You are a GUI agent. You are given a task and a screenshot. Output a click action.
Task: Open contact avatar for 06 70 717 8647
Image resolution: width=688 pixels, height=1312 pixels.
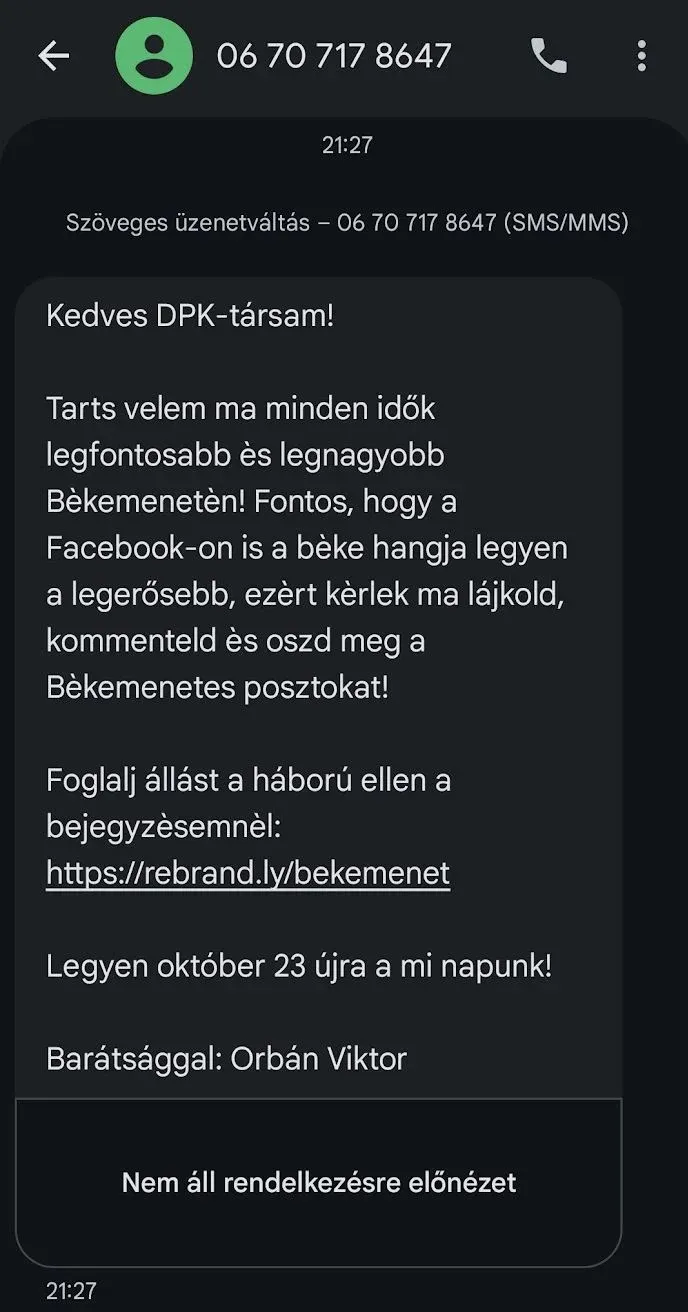(x=154, y=56)
